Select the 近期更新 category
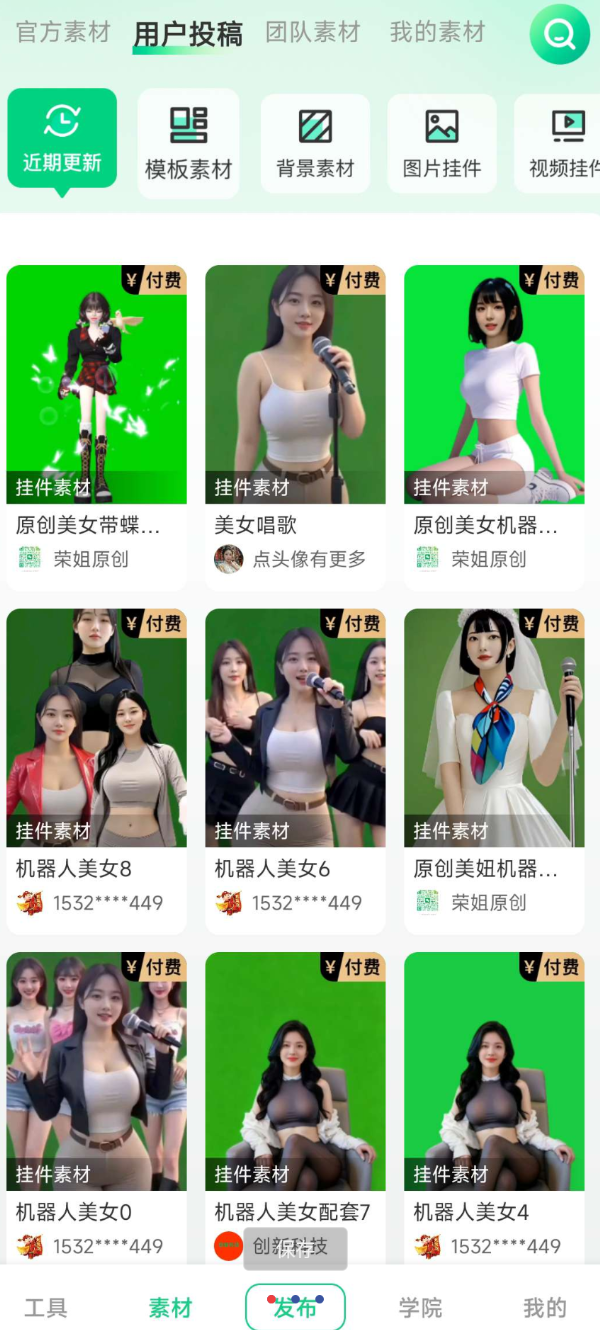Viewport: 600px width, 1330px height. pyautogui.click(x=62, y=139)
